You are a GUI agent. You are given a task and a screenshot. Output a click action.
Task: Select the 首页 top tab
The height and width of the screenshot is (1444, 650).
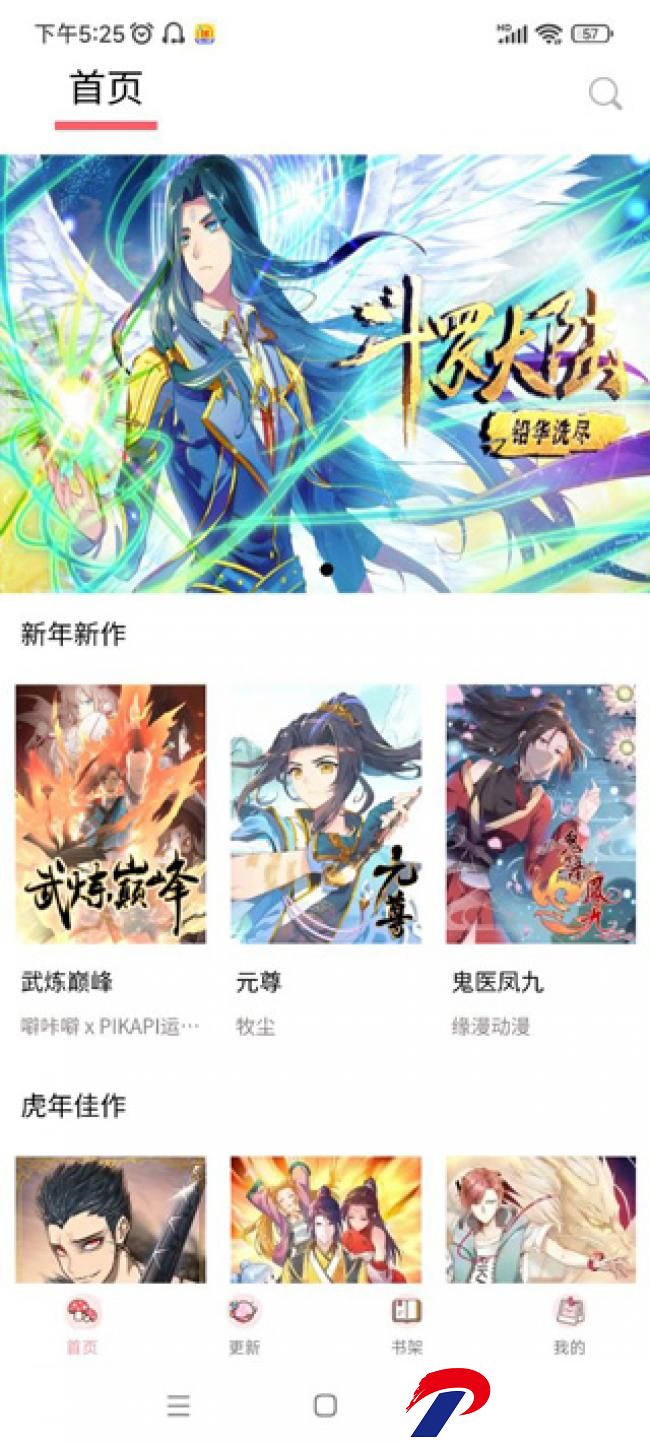pyautogui.click(x=106, y=89)
